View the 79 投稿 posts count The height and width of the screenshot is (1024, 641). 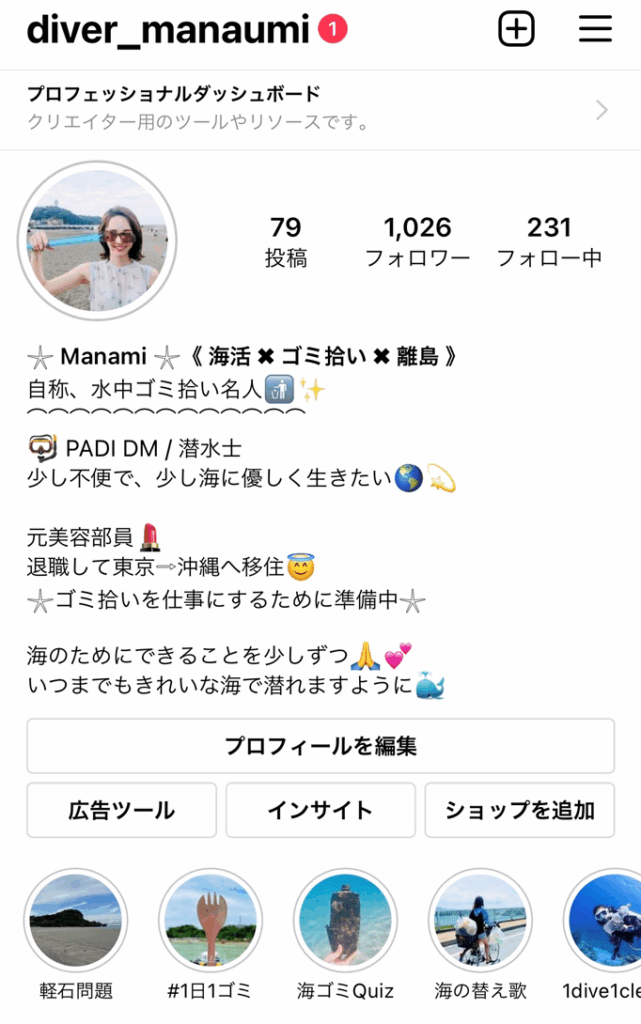pos(285,242)
